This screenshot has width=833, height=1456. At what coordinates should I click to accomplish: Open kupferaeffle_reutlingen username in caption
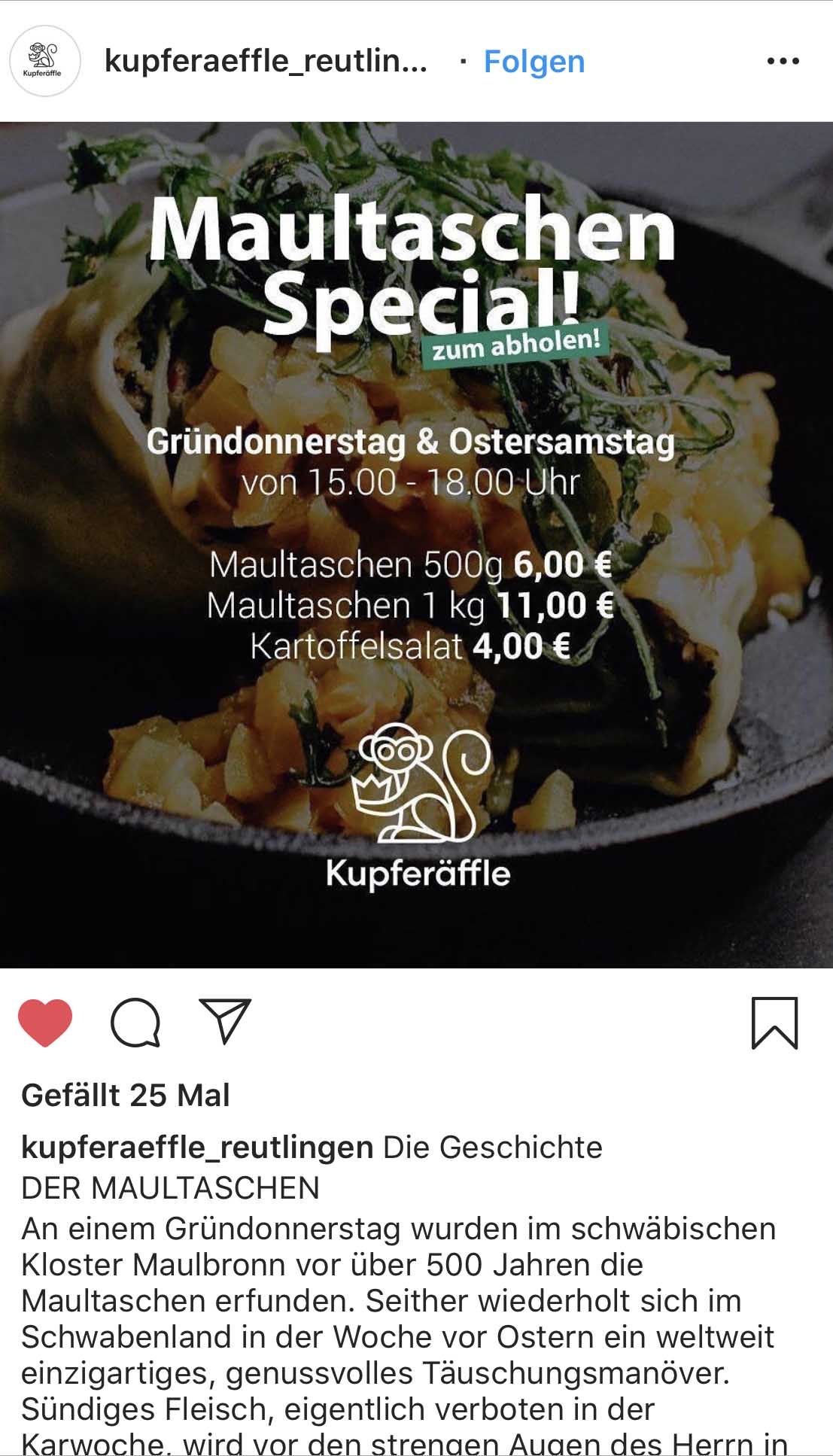197,1147
